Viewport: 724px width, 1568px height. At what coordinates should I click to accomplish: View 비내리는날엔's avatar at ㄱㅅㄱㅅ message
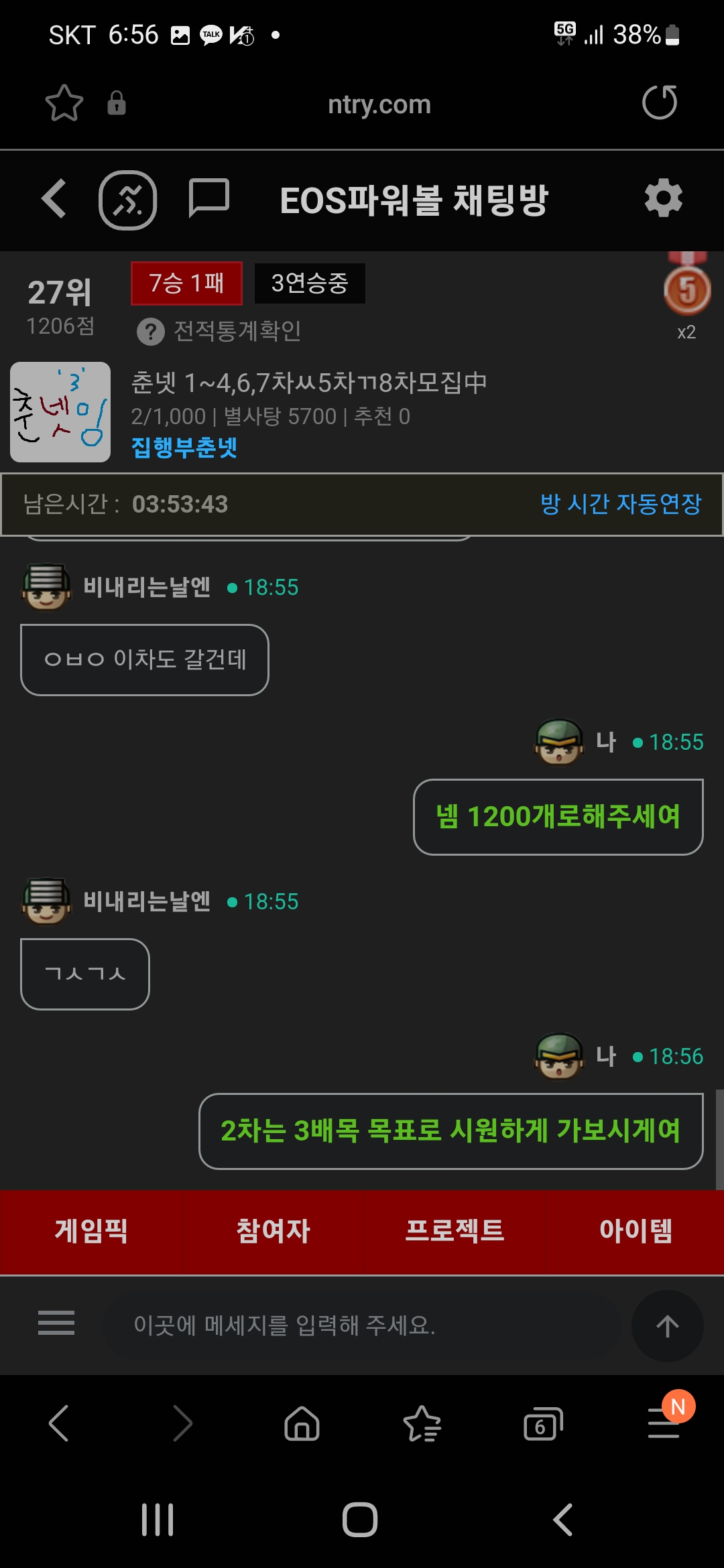click(46, 902)
